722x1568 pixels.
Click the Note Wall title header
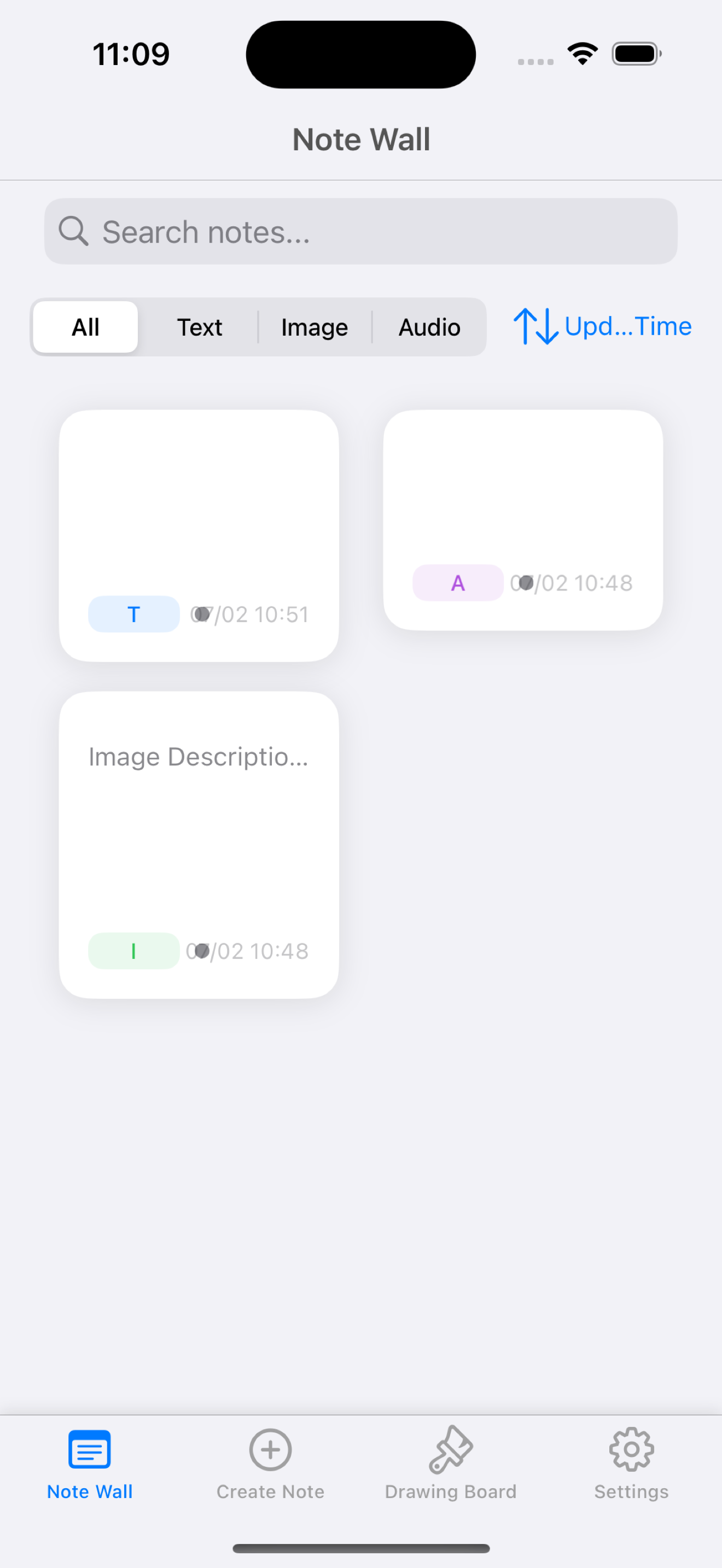360,139
